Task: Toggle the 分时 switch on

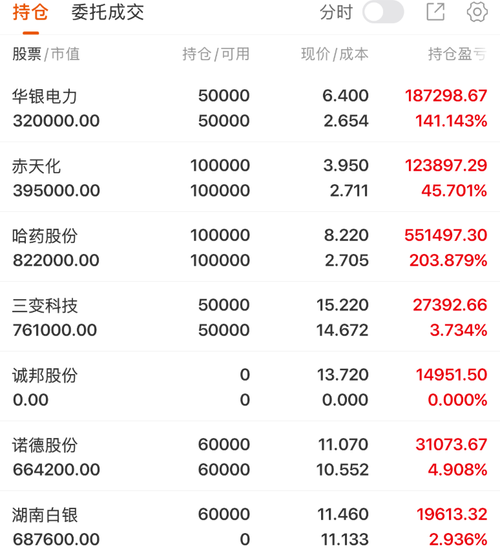Action: [383, 12]
